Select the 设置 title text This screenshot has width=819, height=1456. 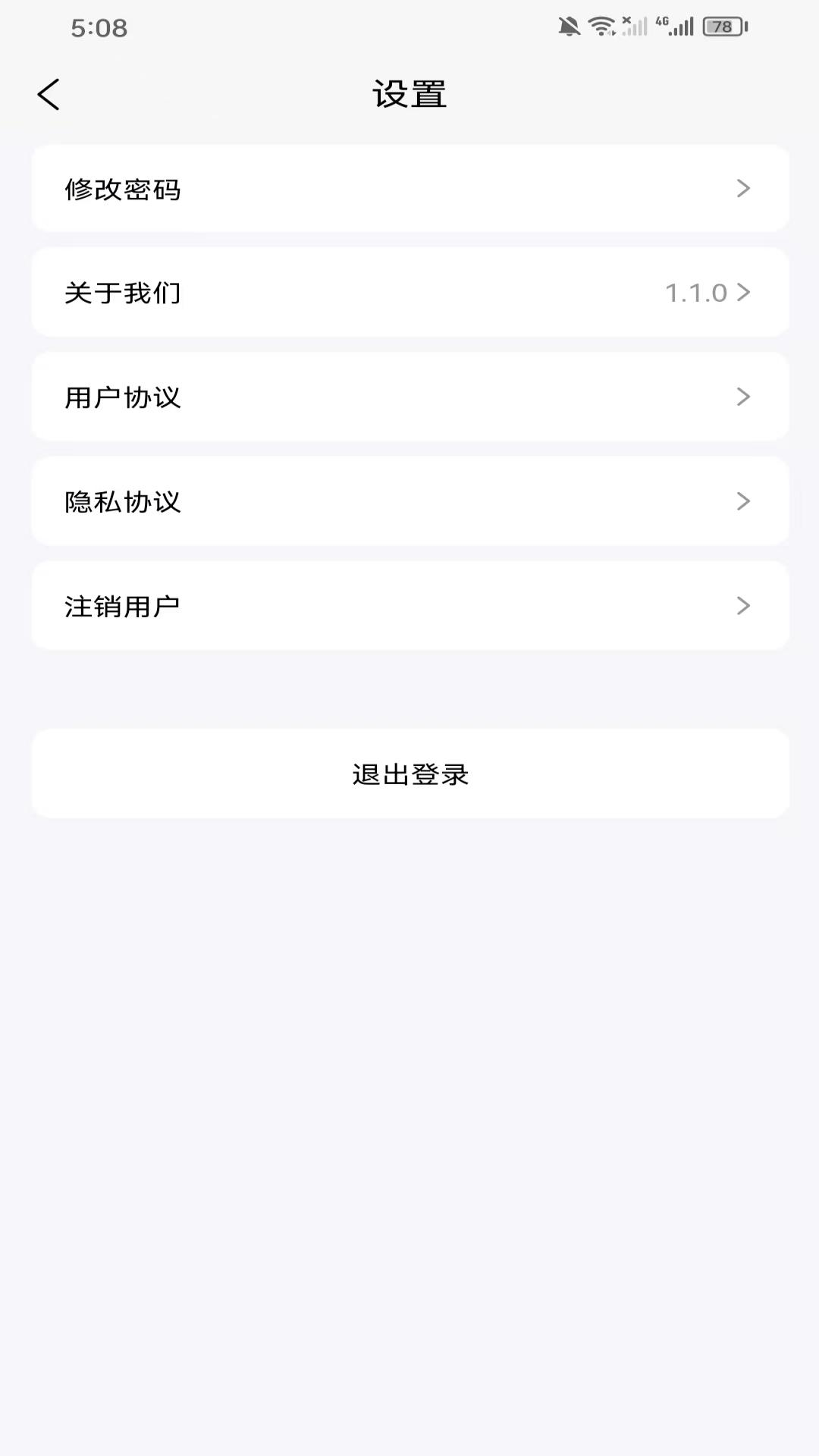(x=409, y=94)
